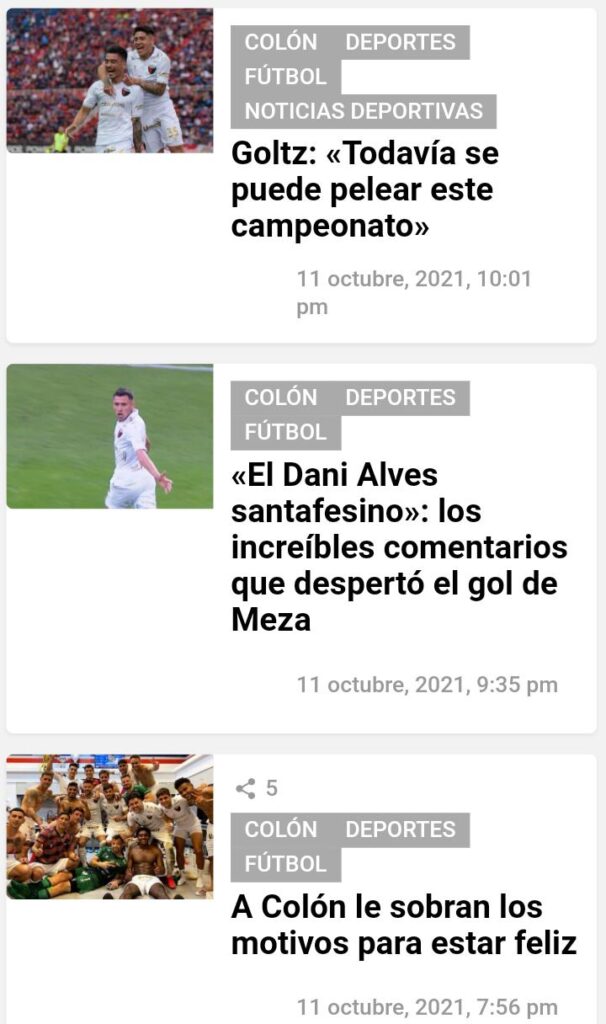This screenshot has height=1024, width=606.
Task: Select the COLÓN tag on the Goltz article
Action: (281, 42)
